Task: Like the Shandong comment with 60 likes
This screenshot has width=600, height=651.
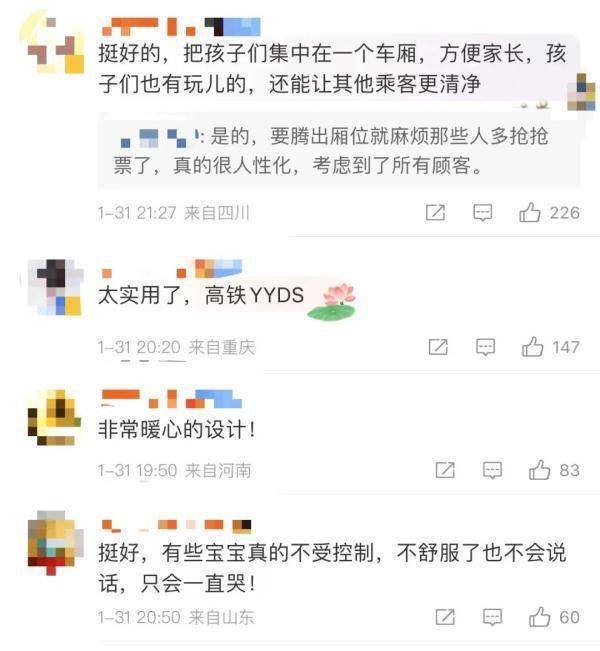Action: pyautogui.click(x=540, y=617)
